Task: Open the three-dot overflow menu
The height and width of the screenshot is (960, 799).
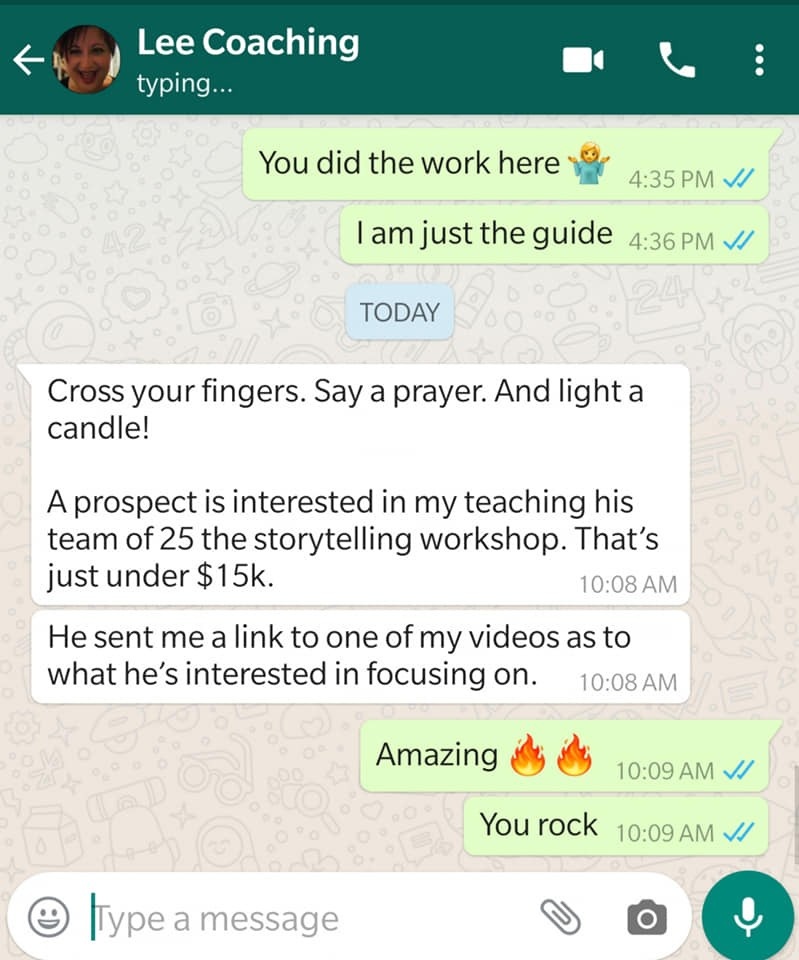Action: tap(759, 60)
